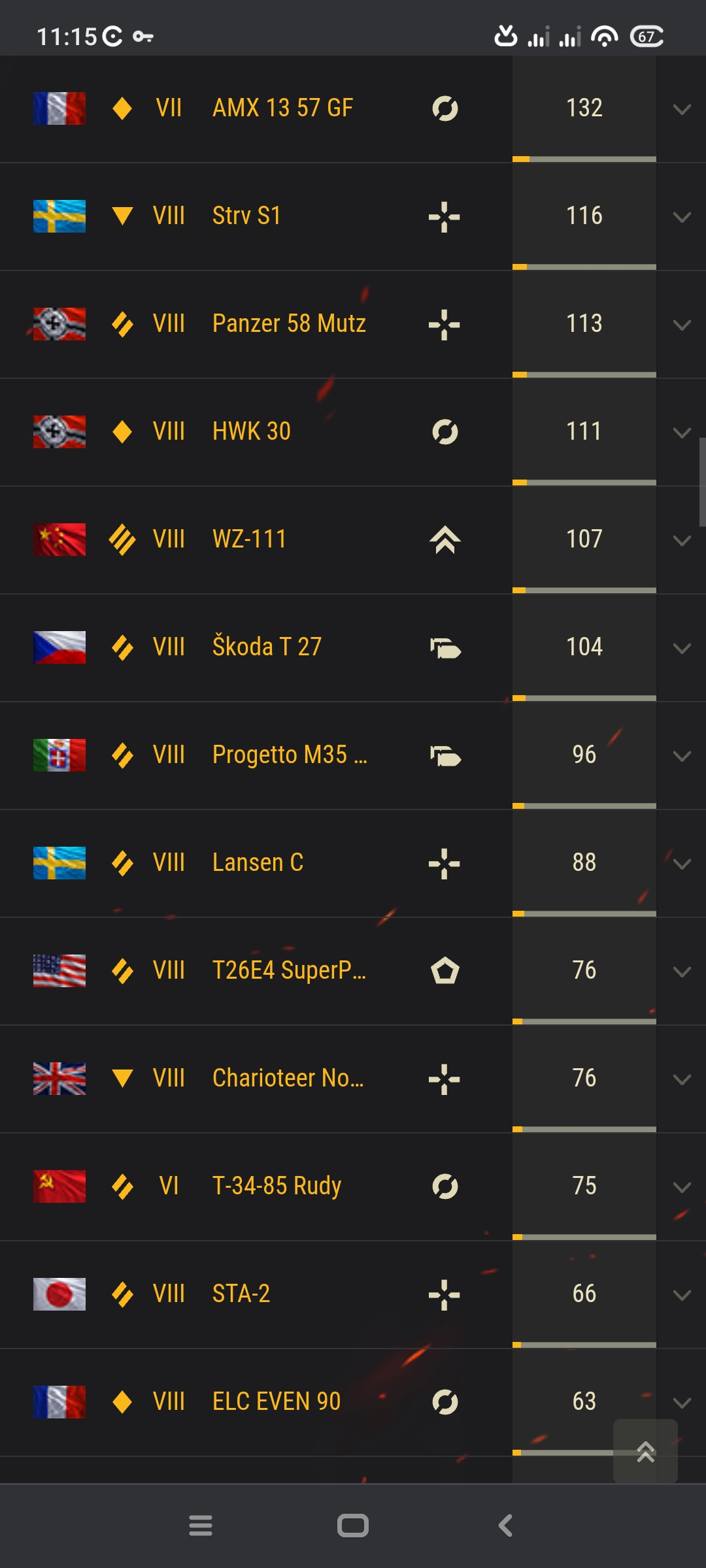The width and height of the screenshot is (706, 1568).
Task: Jump to top with the double-arrow button
Action: (645, 1451)
